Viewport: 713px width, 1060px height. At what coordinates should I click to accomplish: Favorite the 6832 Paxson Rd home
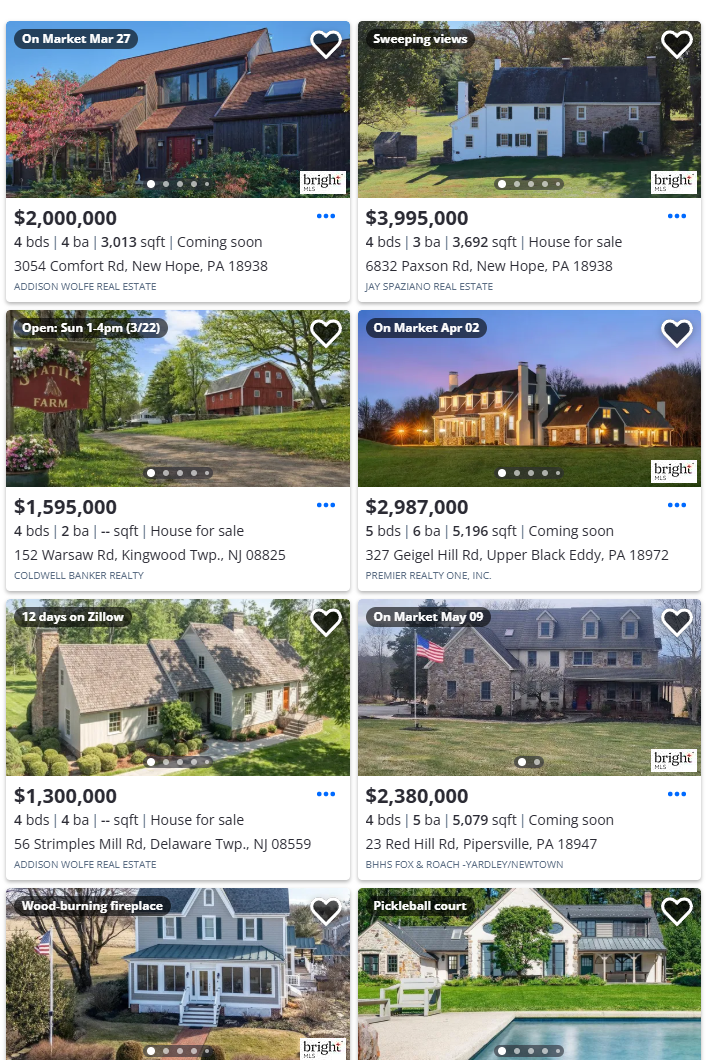coord(677,44)
